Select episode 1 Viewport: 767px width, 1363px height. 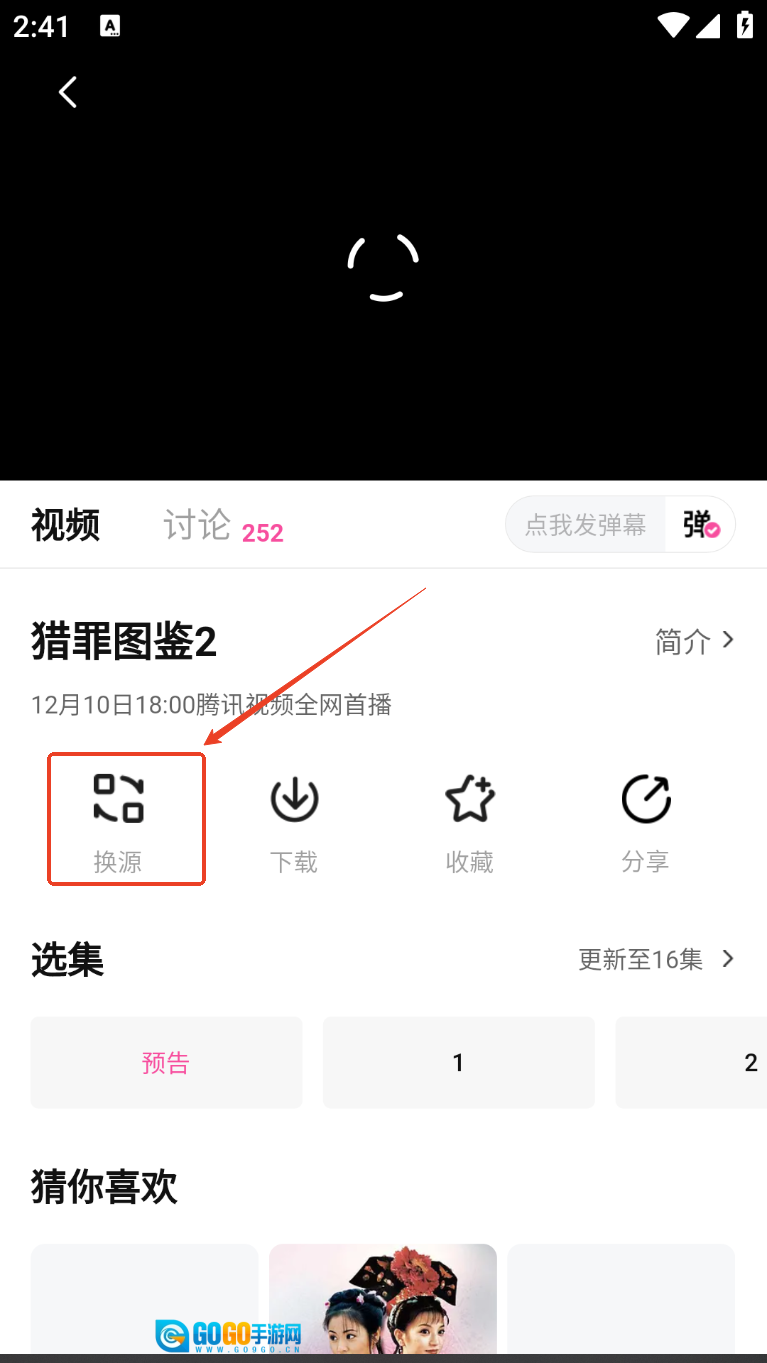[x=458, y=1062]
